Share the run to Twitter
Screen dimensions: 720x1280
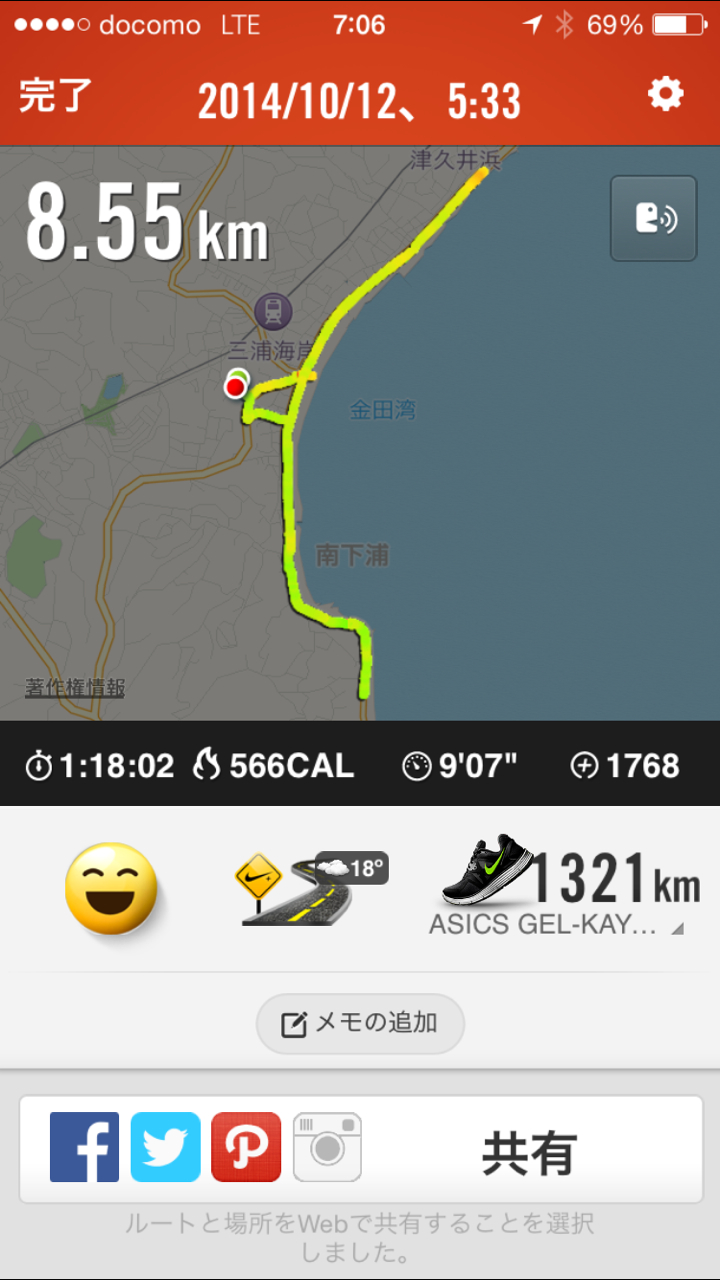point(166,1147)
